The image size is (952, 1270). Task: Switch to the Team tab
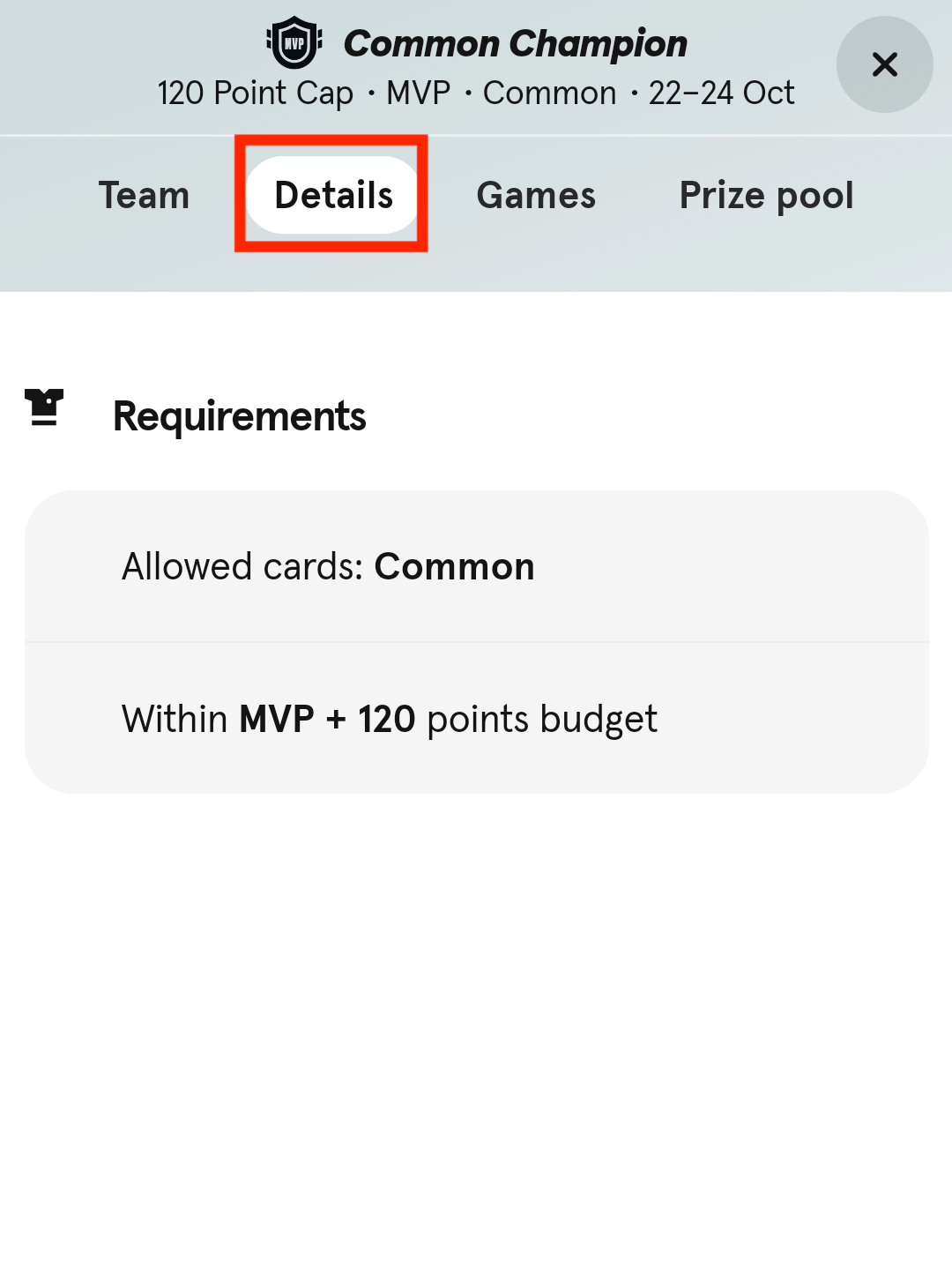click(145, 195)
